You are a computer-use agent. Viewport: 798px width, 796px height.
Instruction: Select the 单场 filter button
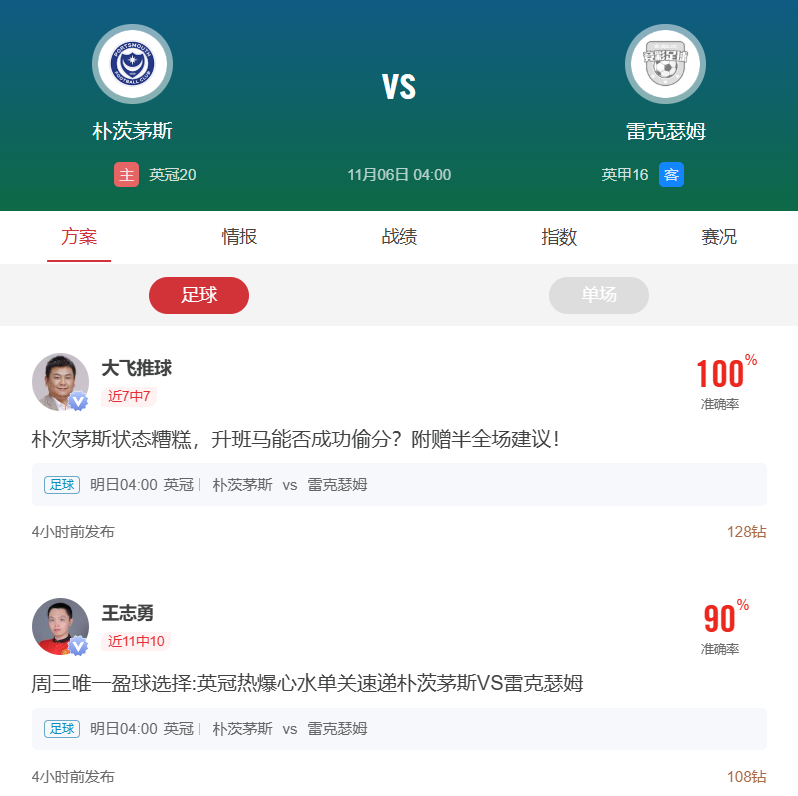pyautogui.click(x=599, y=295)
